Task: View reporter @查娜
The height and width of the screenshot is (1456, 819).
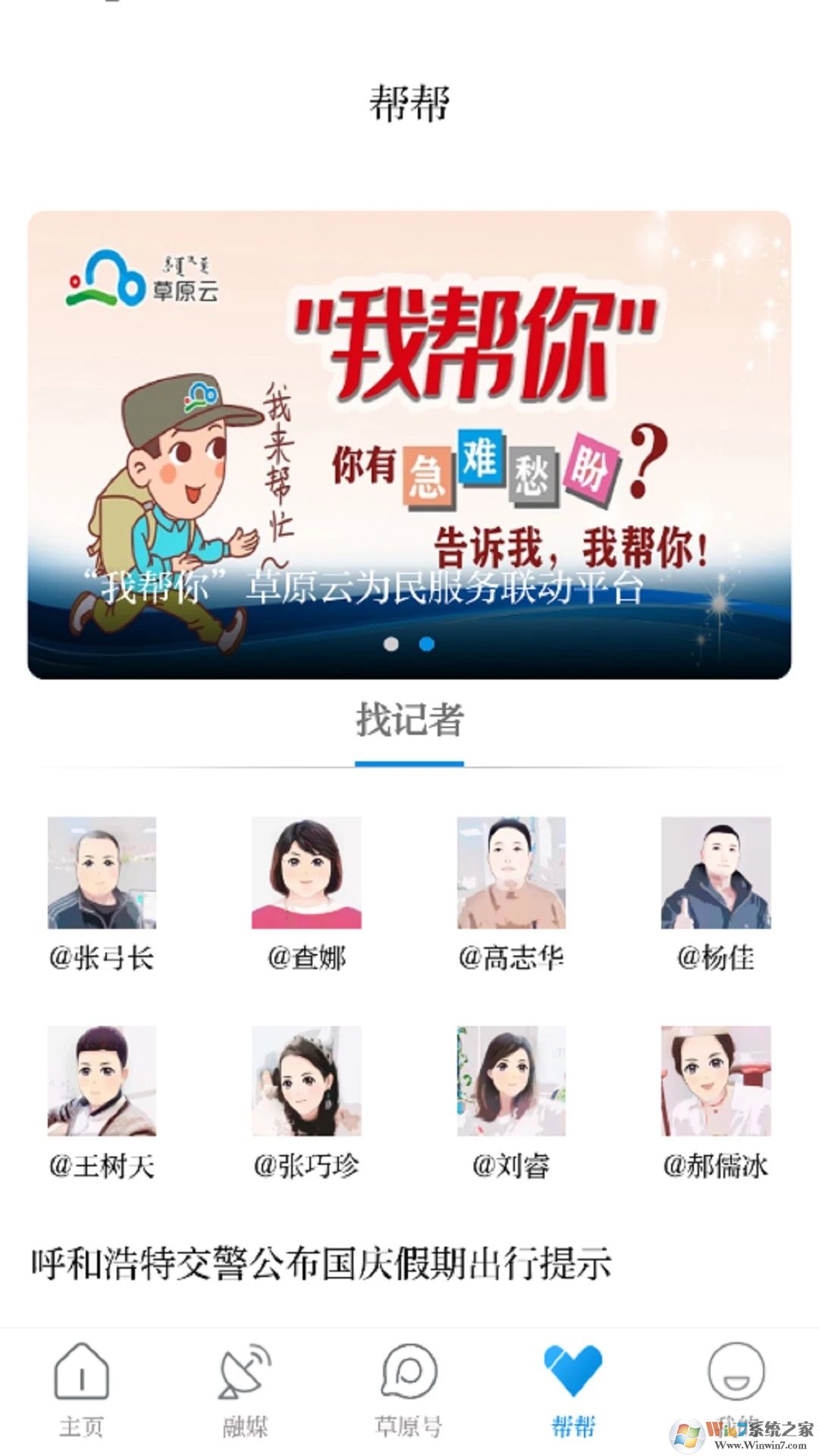Action: click(x=306, y=873)
